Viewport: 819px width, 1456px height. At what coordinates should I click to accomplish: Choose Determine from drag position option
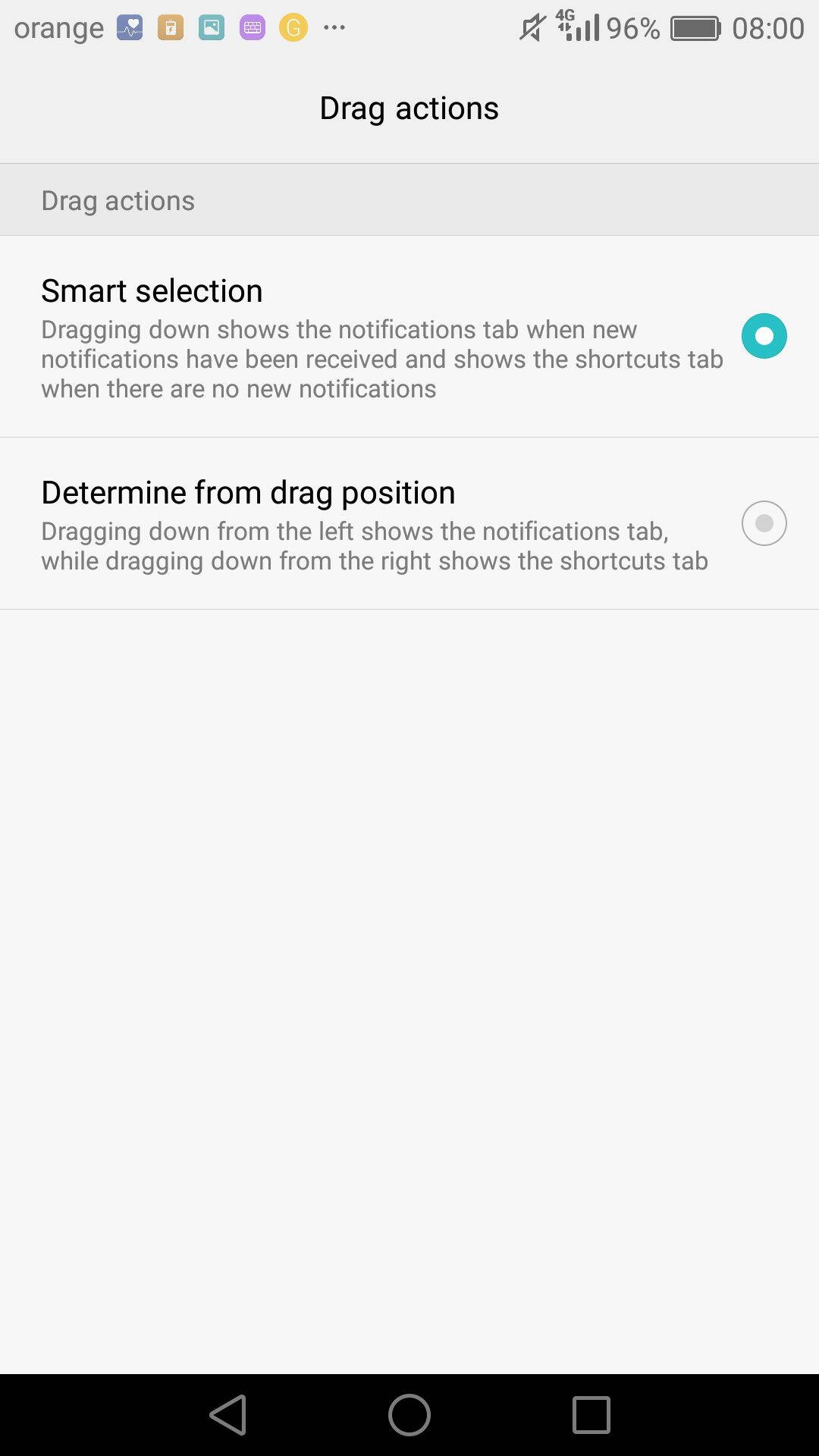click(409, 523)
